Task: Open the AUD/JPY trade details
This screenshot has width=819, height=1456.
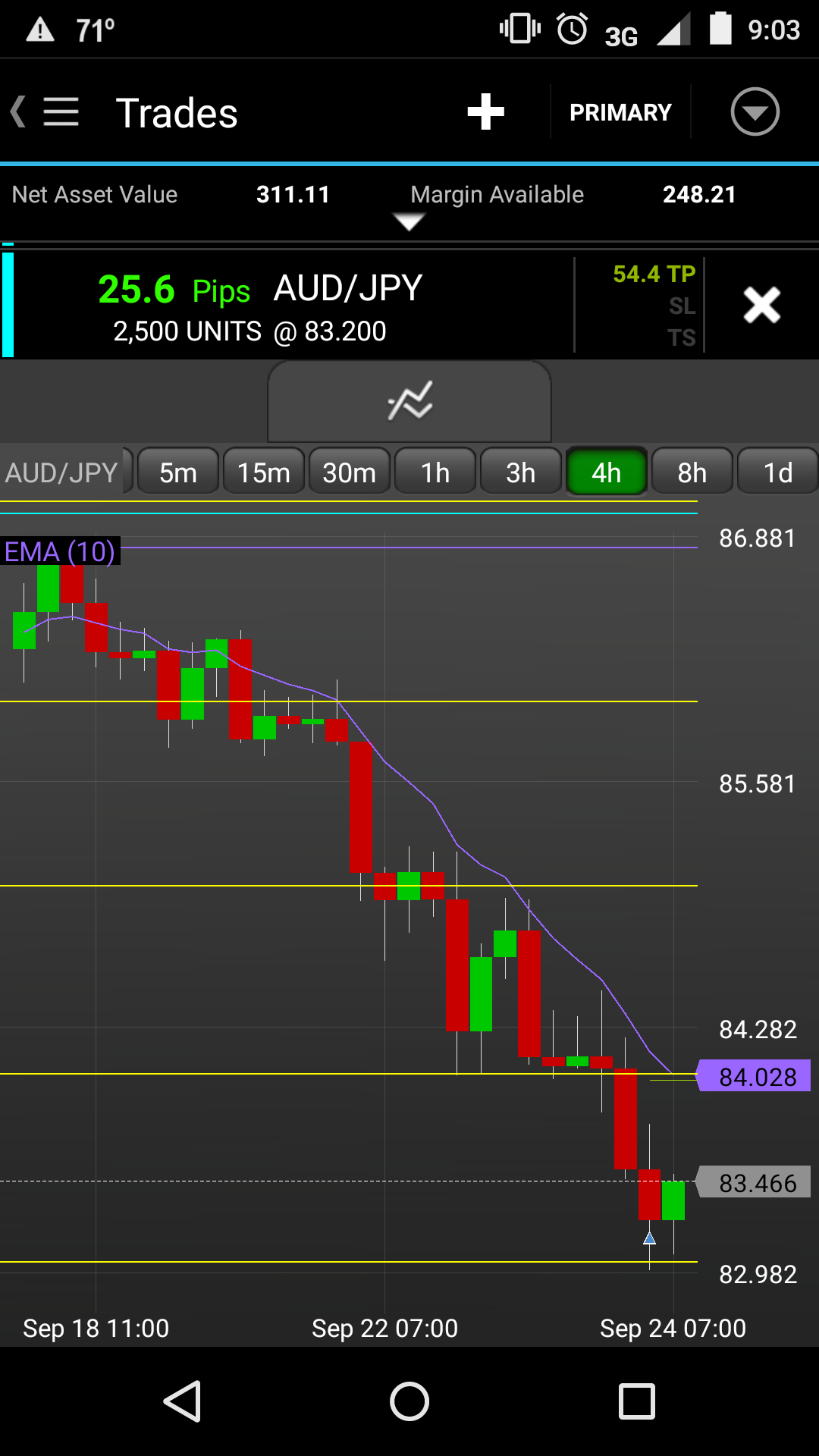Action: point(288,305)
